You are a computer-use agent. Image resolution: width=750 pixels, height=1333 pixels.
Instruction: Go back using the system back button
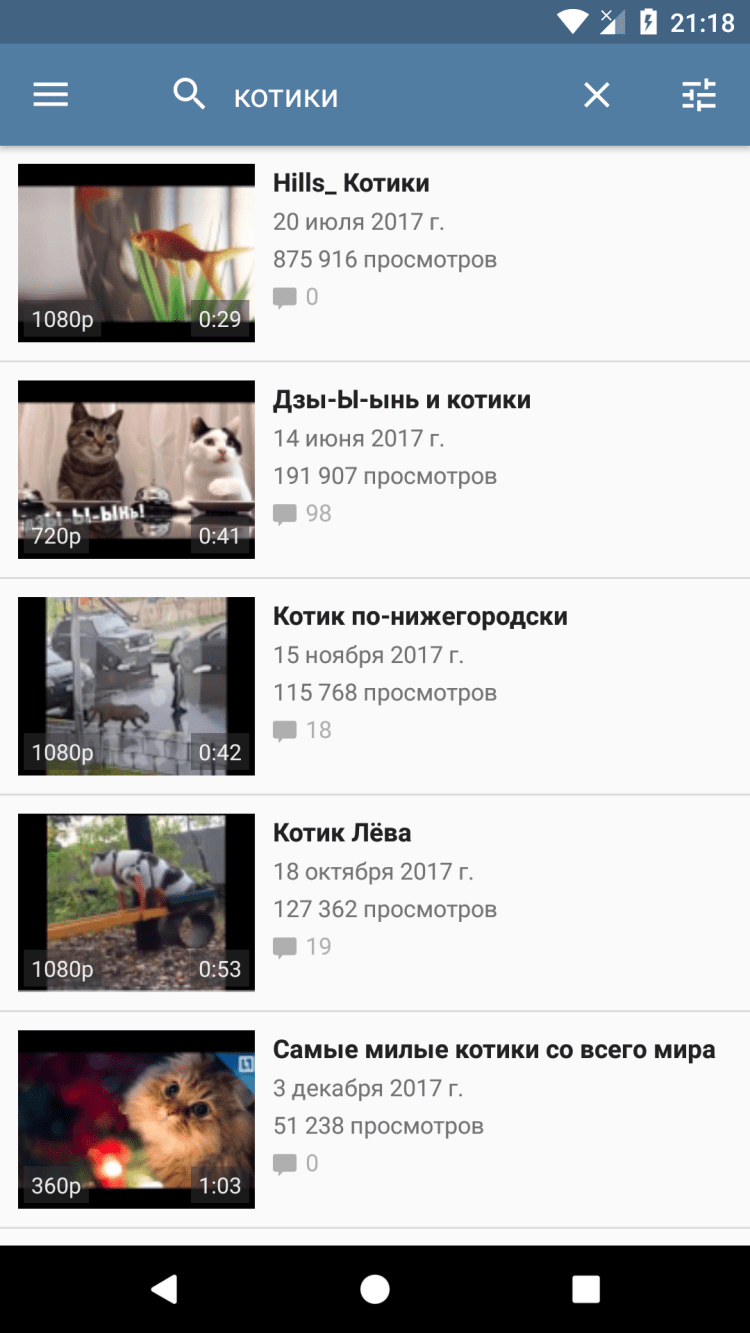tap(164, 1289)
